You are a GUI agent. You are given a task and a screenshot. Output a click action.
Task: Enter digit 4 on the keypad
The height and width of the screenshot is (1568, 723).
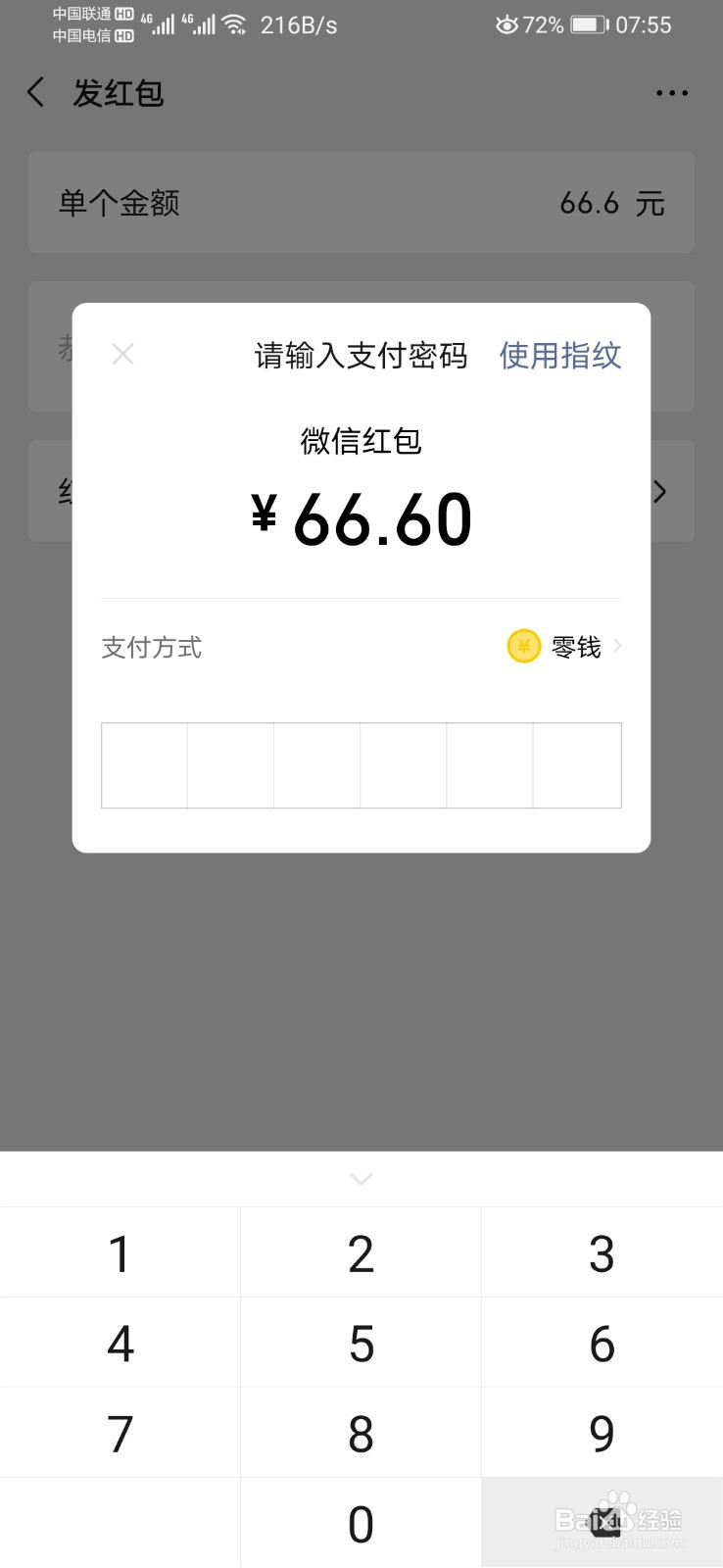(x=120, y=1344)
